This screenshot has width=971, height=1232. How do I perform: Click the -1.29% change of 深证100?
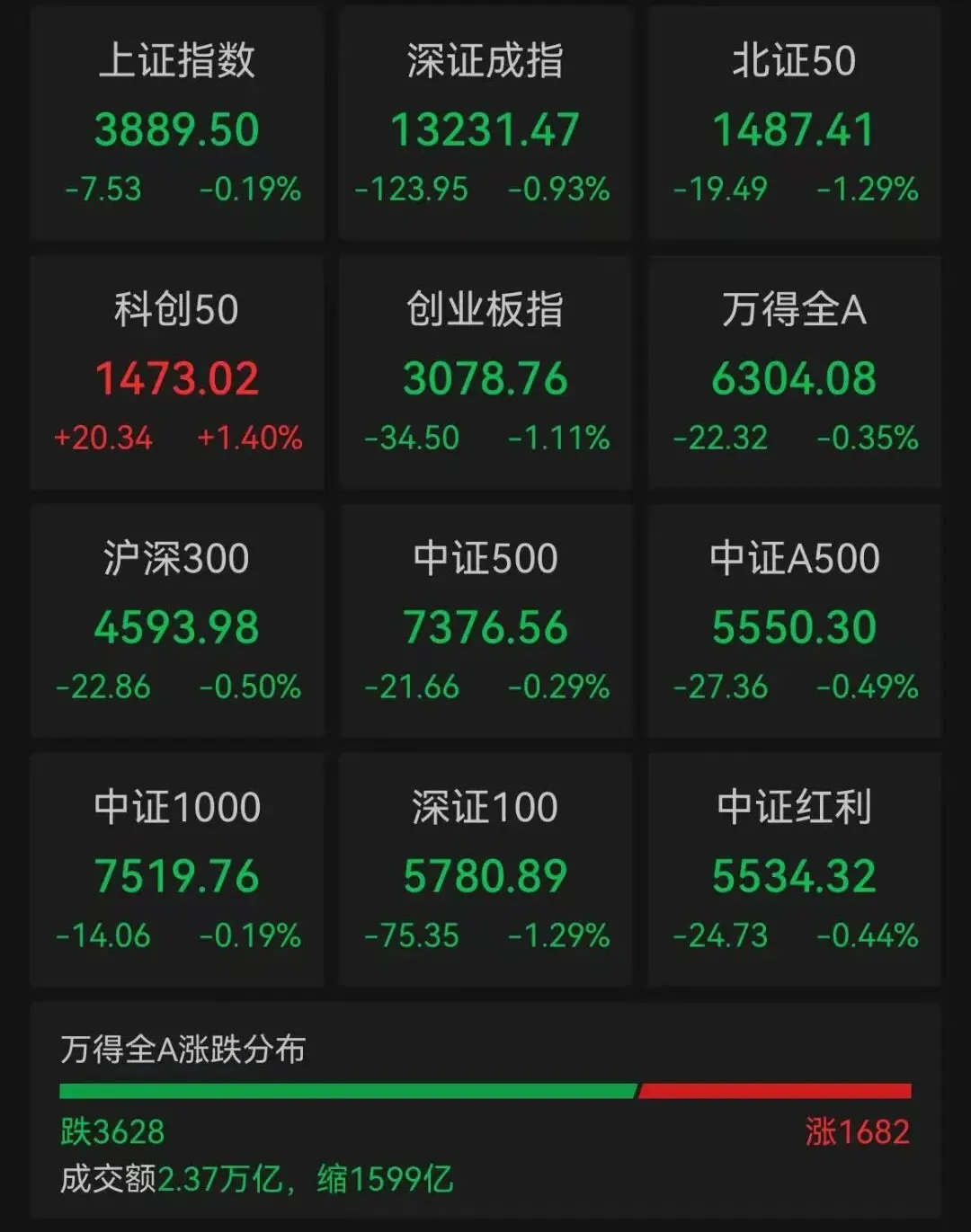click(557, 935)
